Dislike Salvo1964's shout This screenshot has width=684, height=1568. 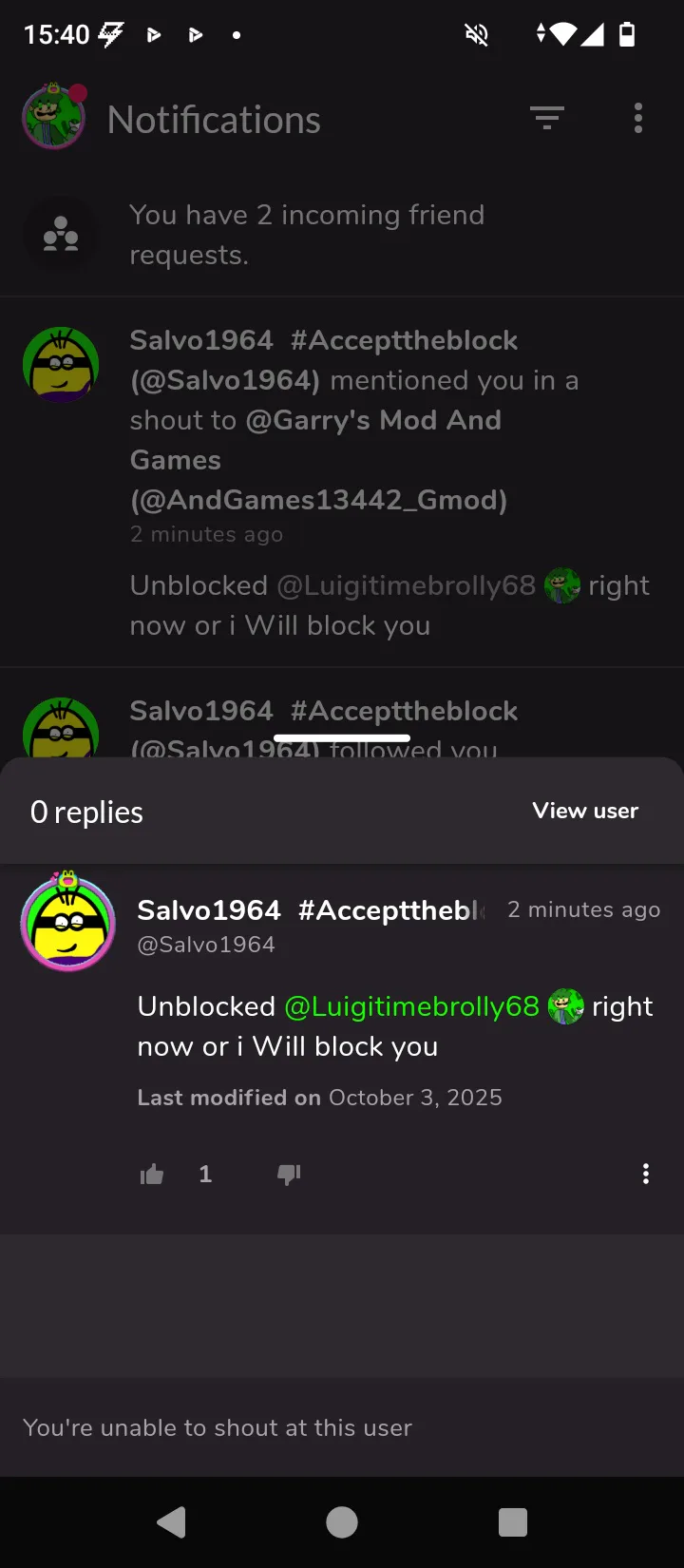tap(289, 1175)
